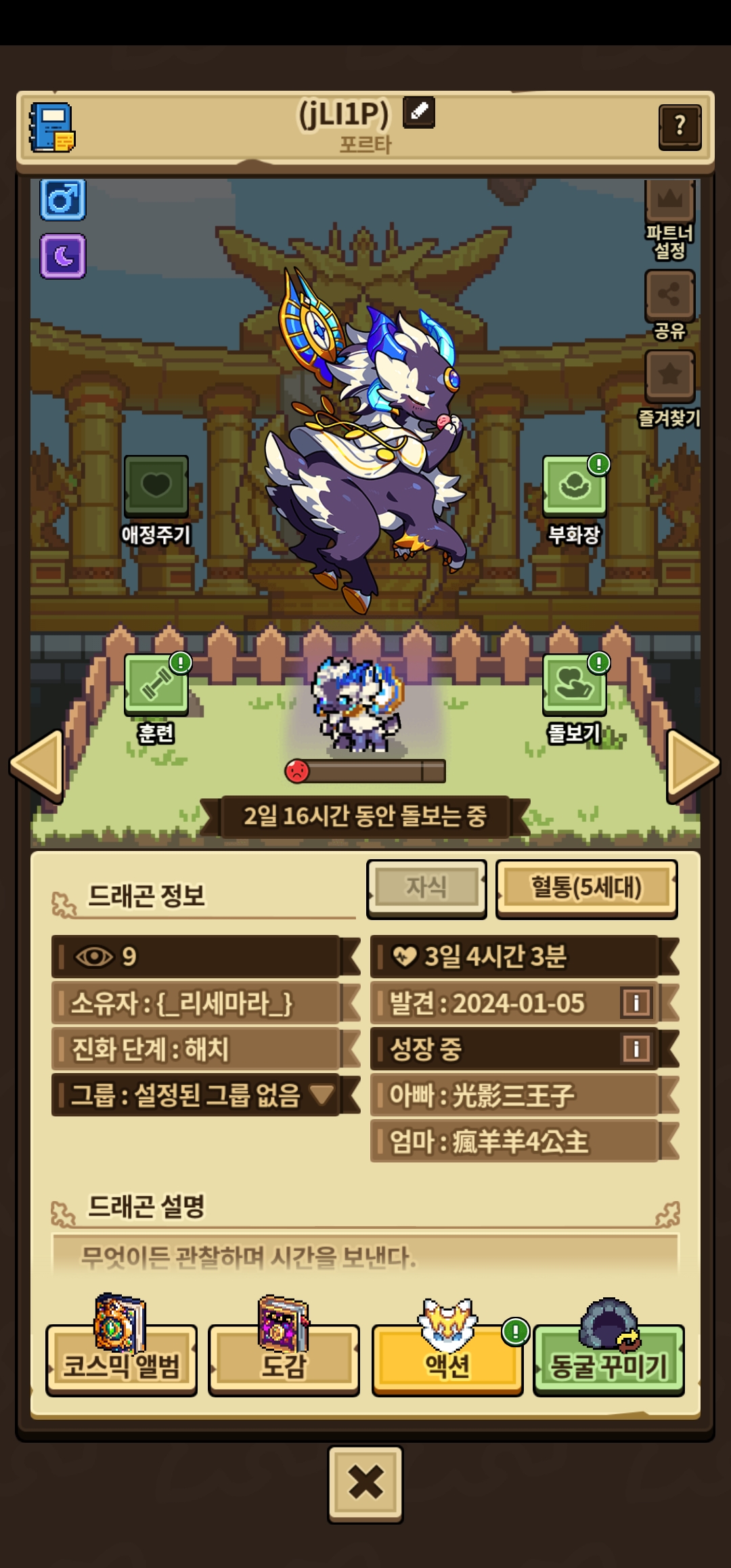Start 훈련 training

[156, 685]
